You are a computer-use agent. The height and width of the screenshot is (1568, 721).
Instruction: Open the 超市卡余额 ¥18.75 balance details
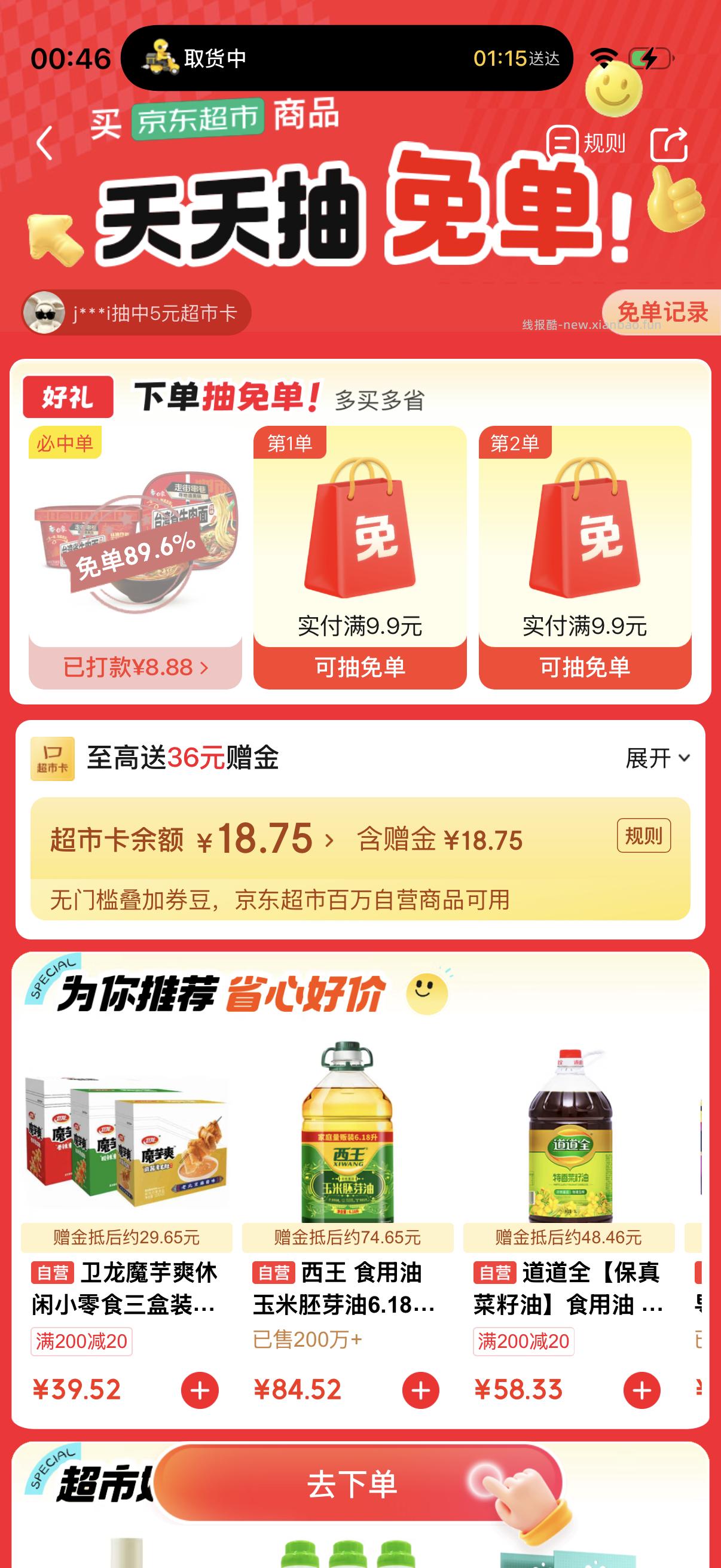[192, 840]
